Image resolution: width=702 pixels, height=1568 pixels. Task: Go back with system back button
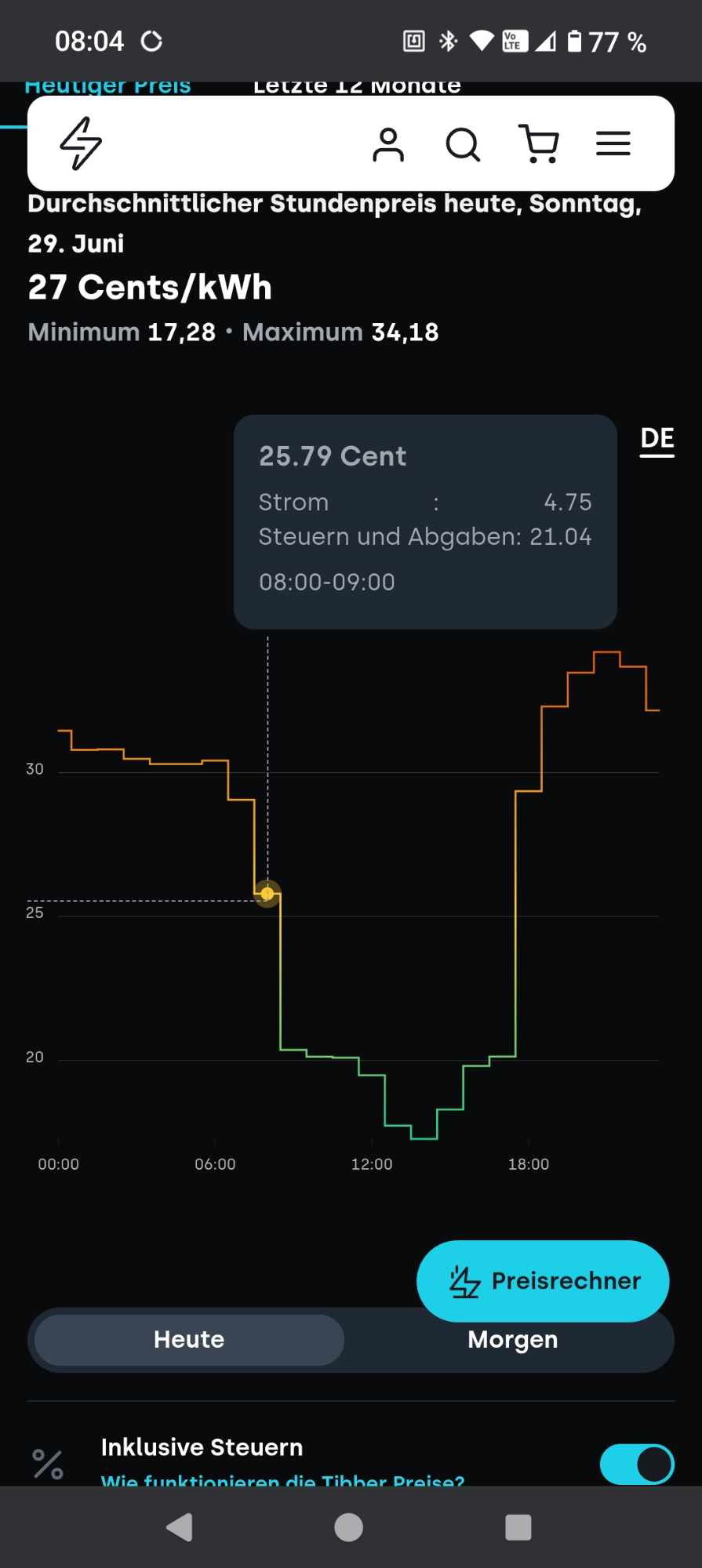pyautogui.click(x=180, y=1527)
